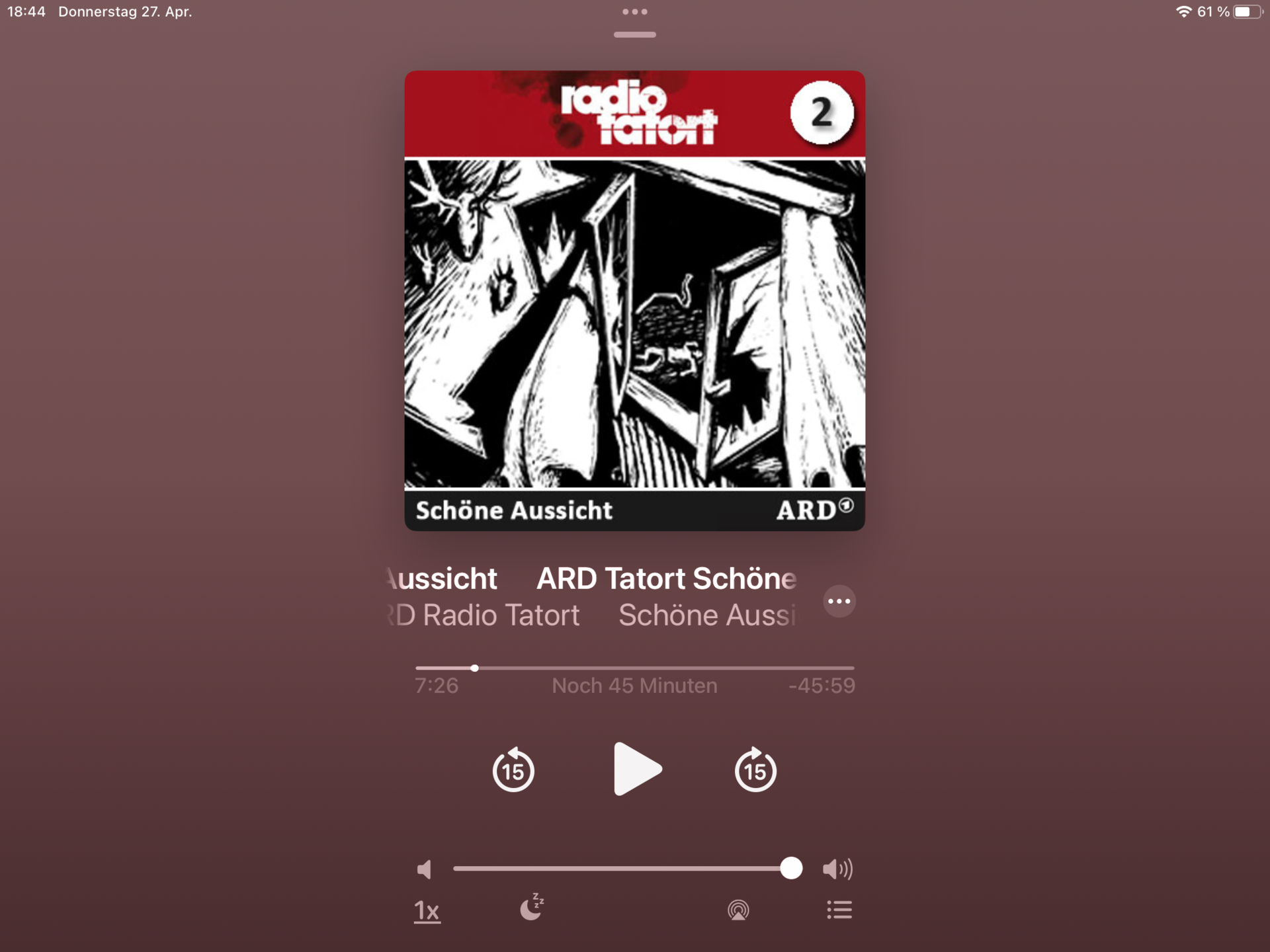Tap the playback progress bar

tap(634, 668)
